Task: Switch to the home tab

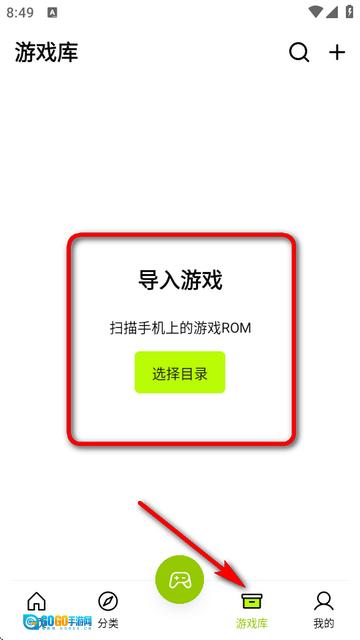Action: click(36, 609)
